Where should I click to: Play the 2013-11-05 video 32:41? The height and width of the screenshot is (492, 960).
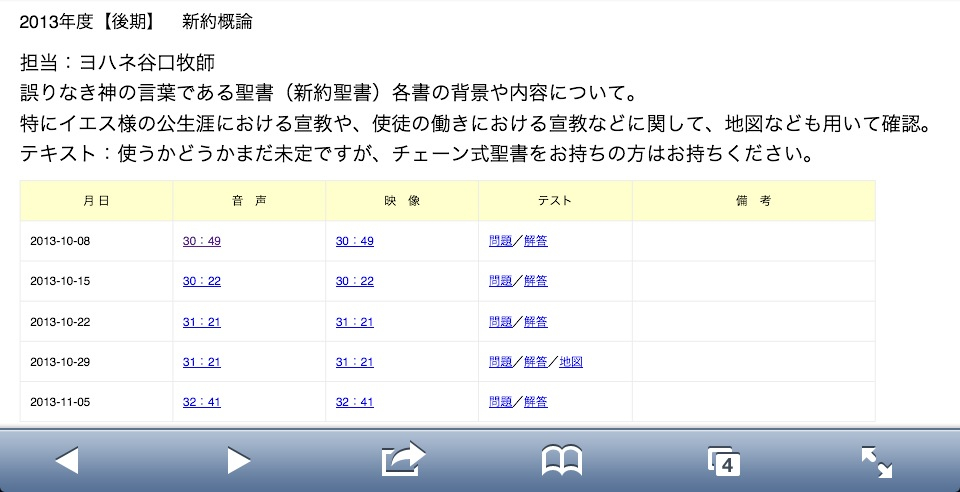(354, 402)
